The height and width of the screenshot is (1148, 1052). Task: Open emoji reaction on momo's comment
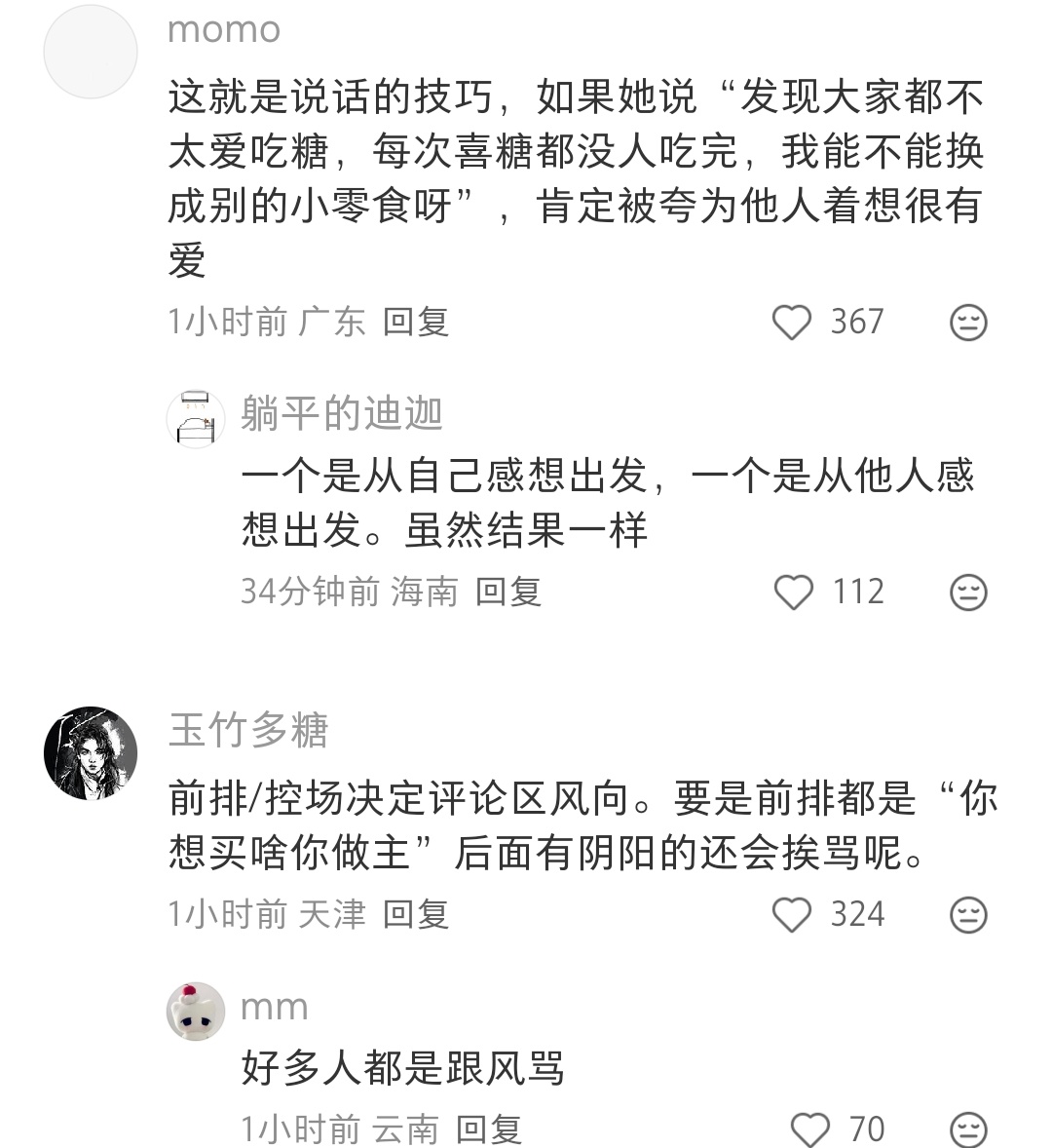(x=967, y=322)
